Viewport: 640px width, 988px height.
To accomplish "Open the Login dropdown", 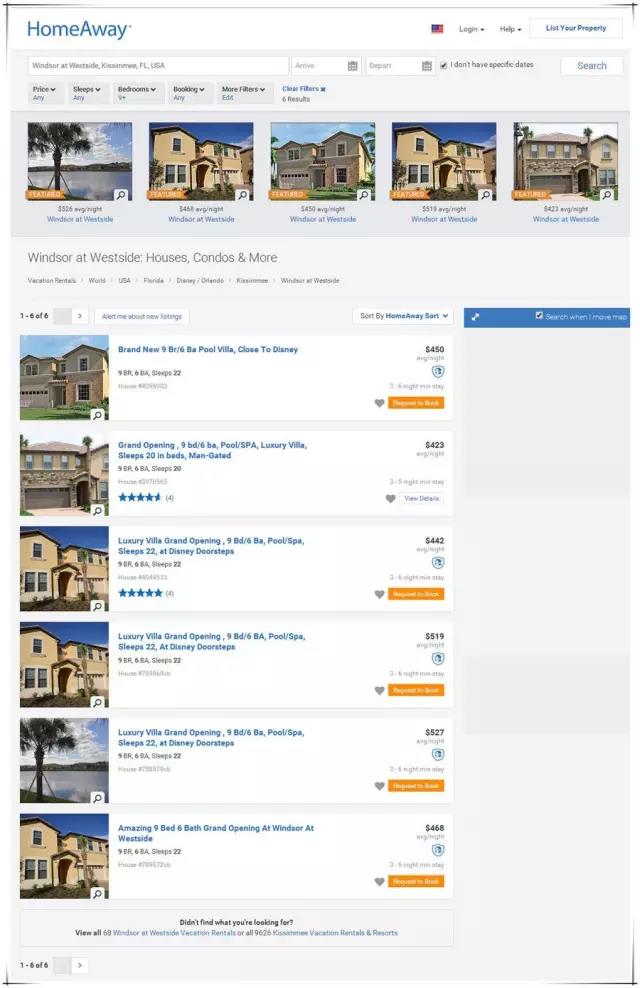I will (471, 29).
